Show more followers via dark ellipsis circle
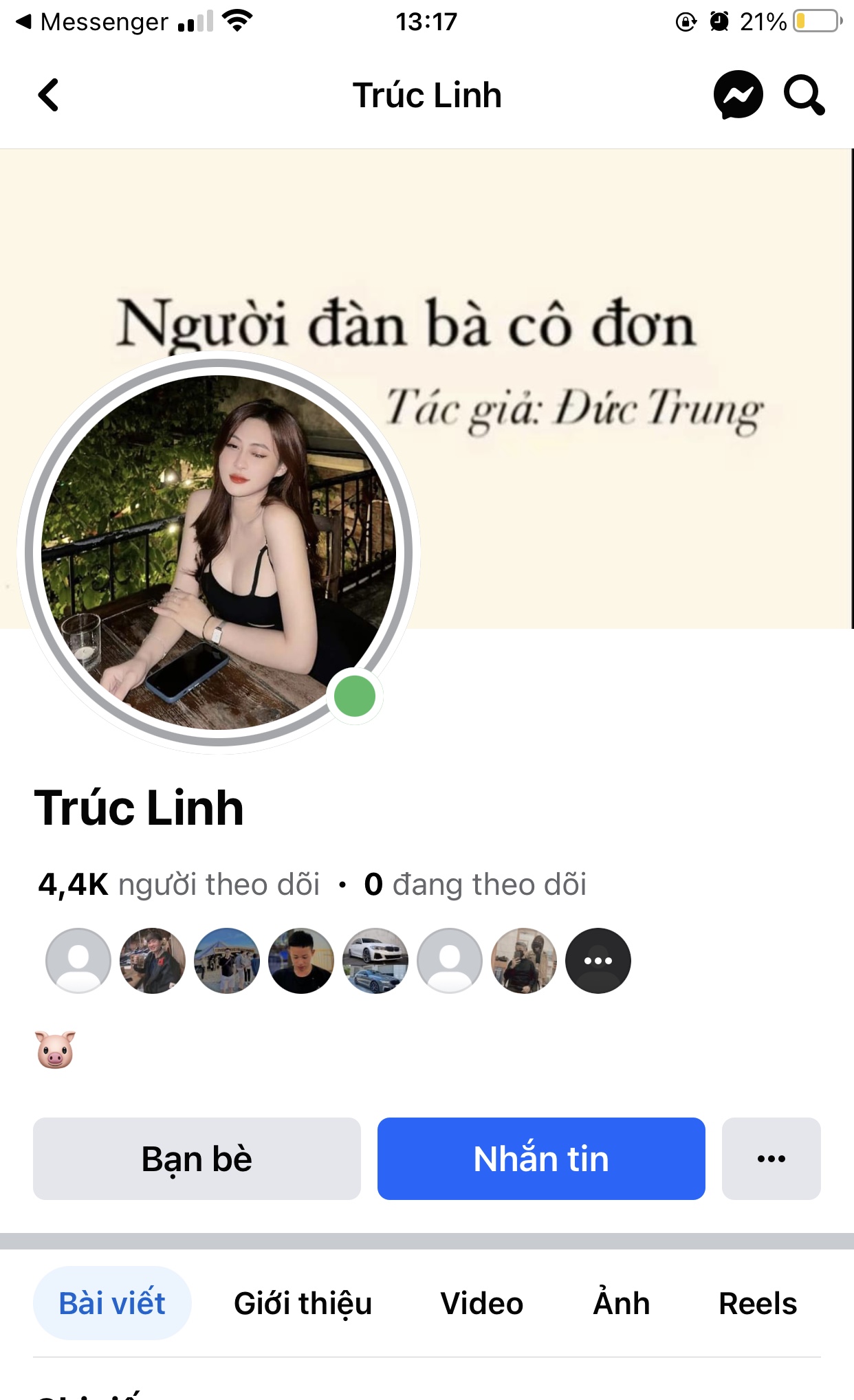This screenshot has width=854, height=1400. (x=598, y=961)
